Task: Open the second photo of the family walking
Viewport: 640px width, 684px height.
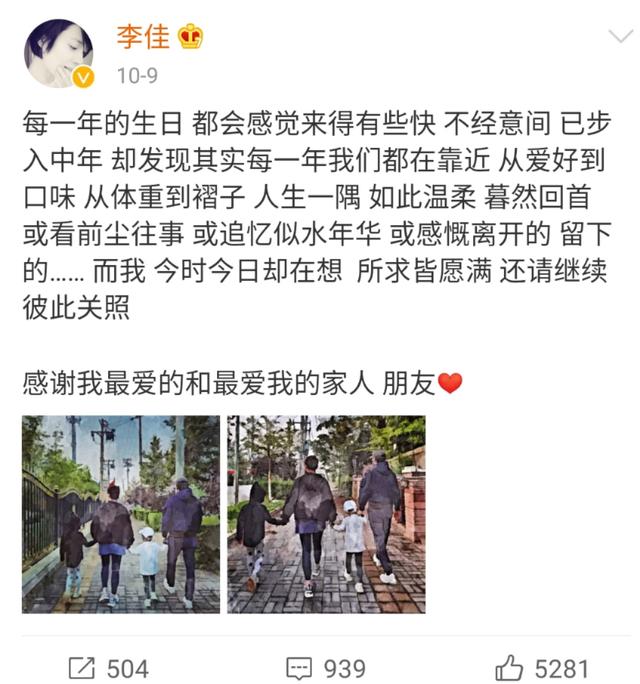Action: click(326, 514)
